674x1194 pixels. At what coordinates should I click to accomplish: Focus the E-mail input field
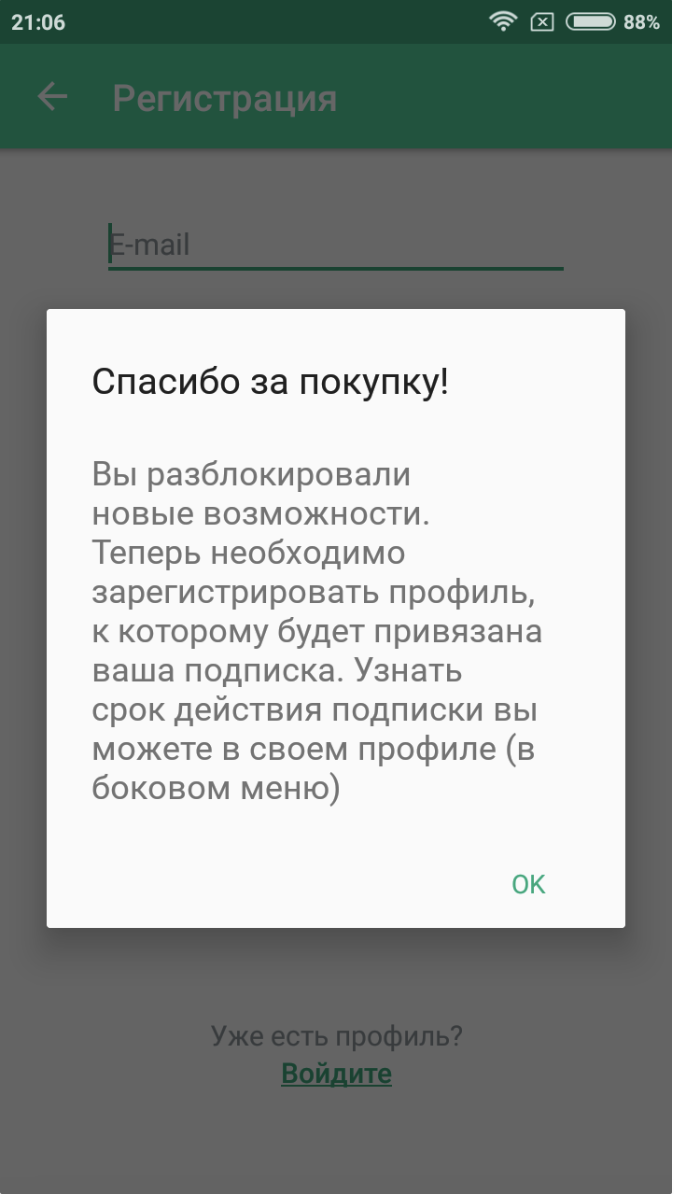pyautogui.click(x=335, y=245)
